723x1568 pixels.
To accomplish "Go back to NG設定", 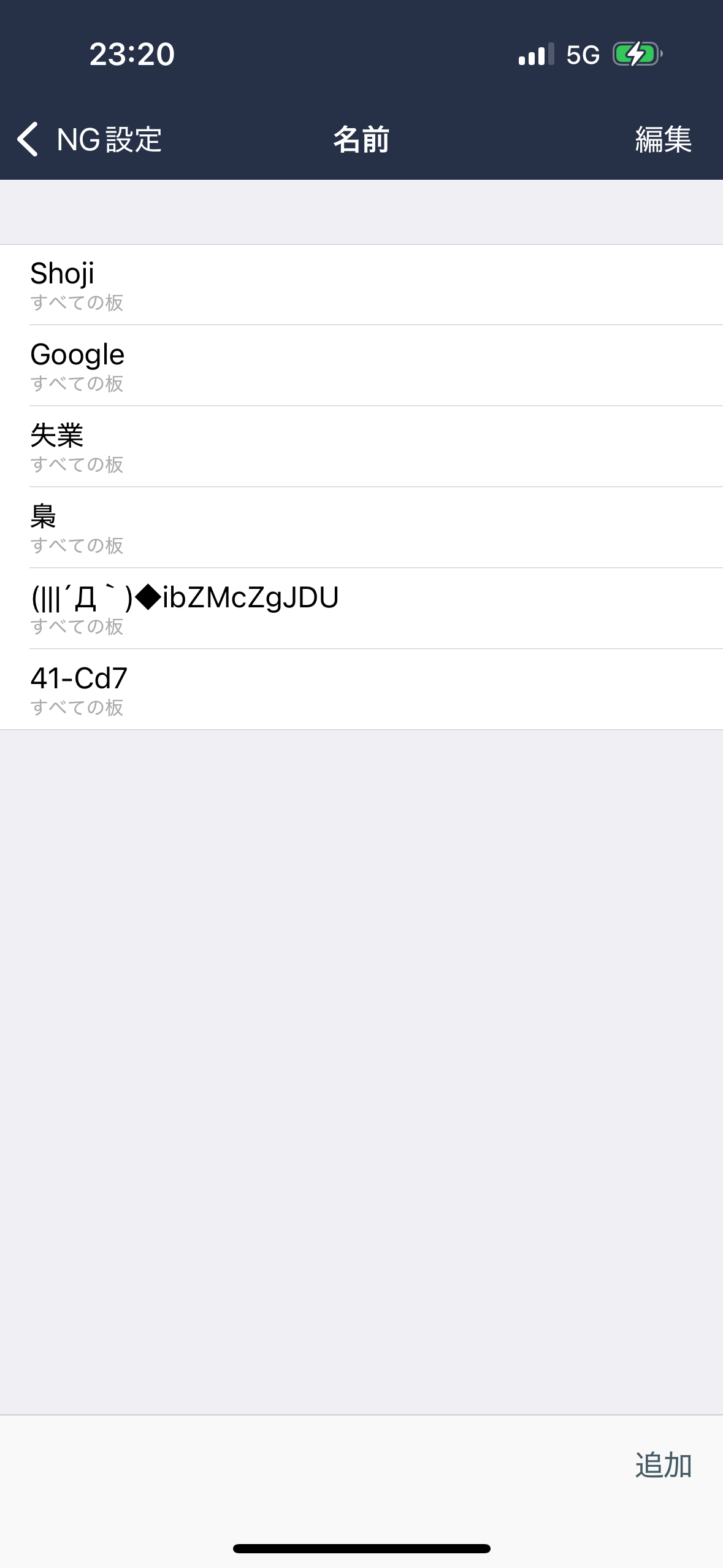I will point(90,139).
